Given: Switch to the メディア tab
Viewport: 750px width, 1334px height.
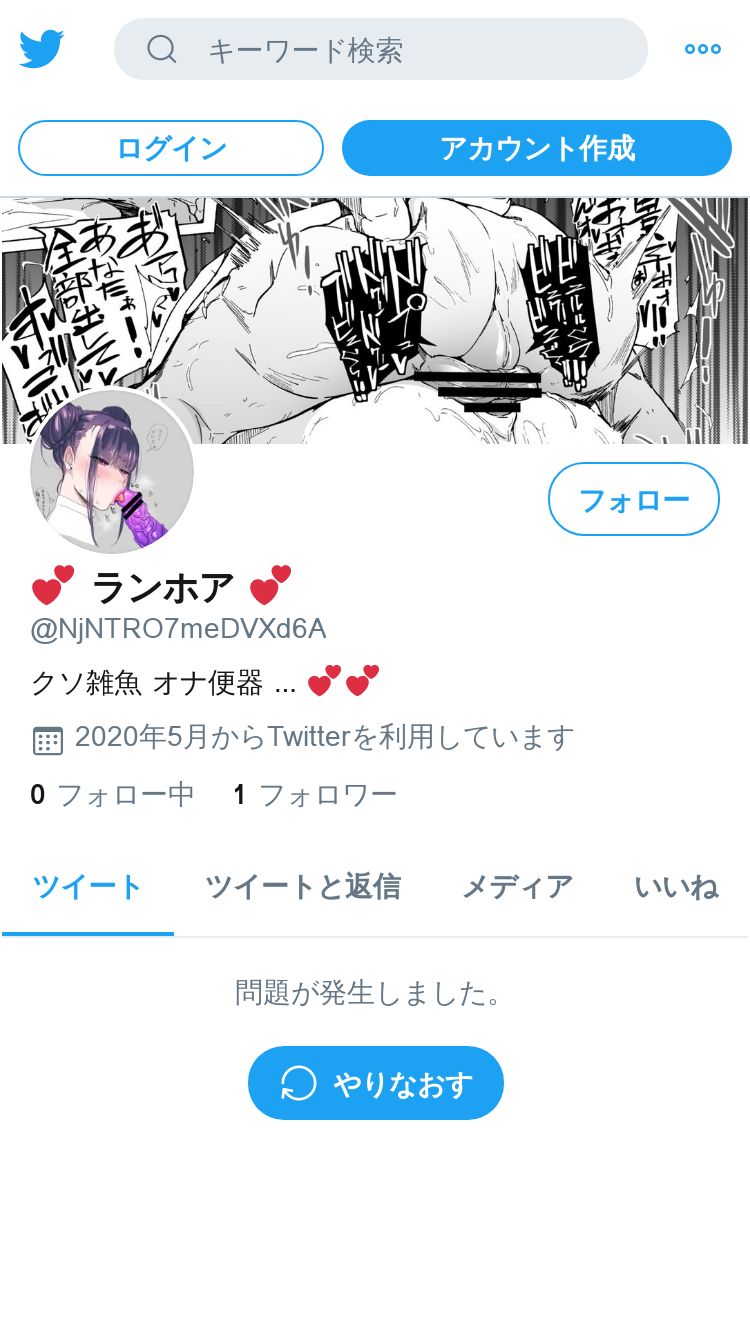Looking at the screenshot, I should pos(517,887).
